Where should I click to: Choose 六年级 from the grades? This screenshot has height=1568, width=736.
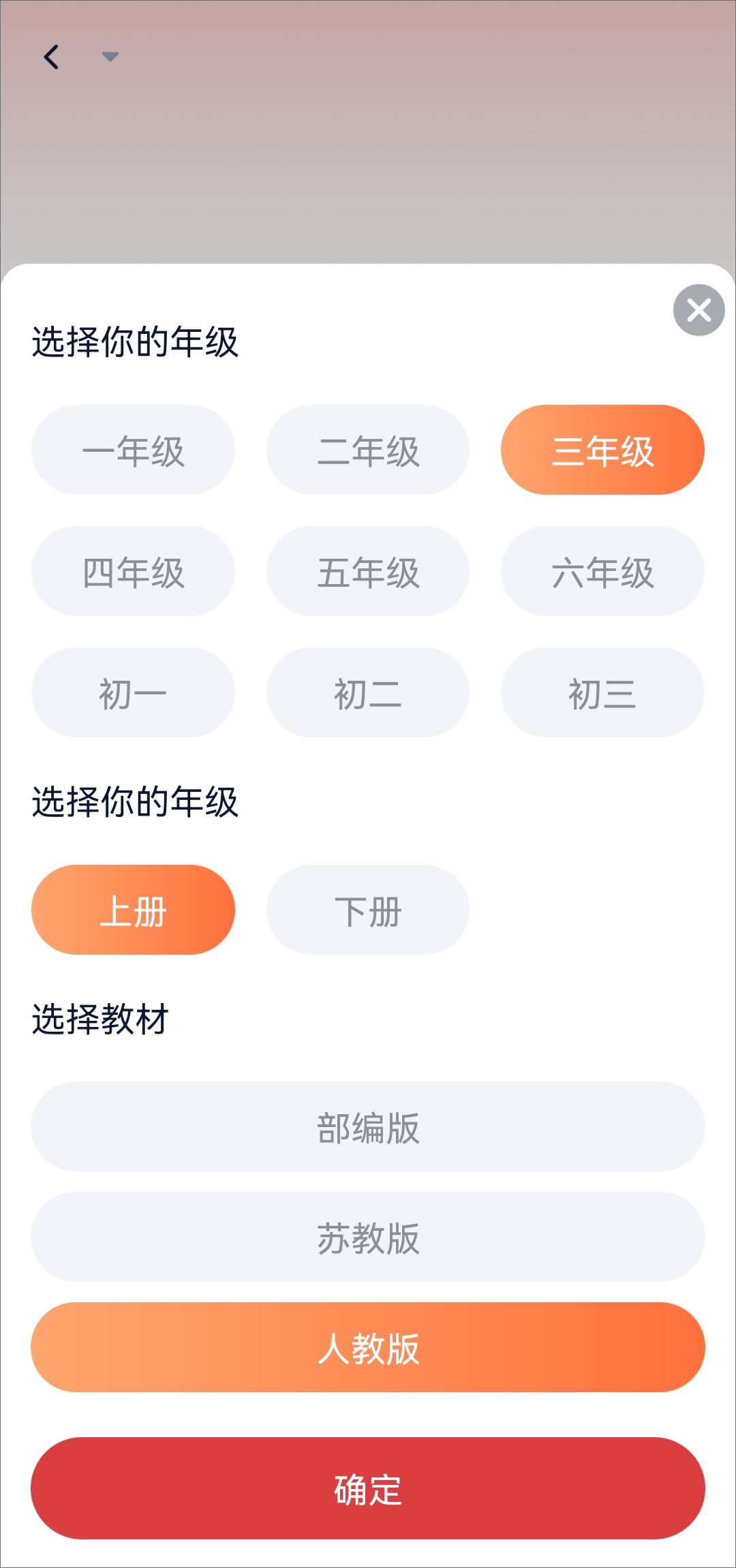pos(602,572)
